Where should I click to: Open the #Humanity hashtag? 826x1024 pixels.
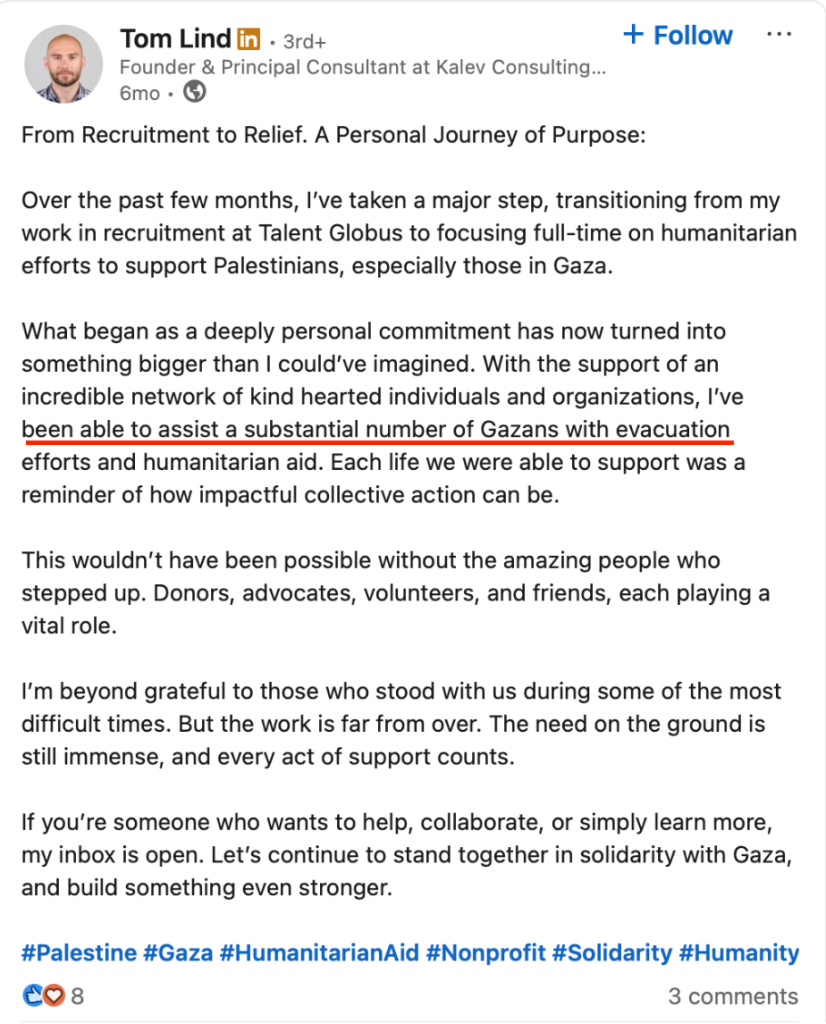(739, 953)
